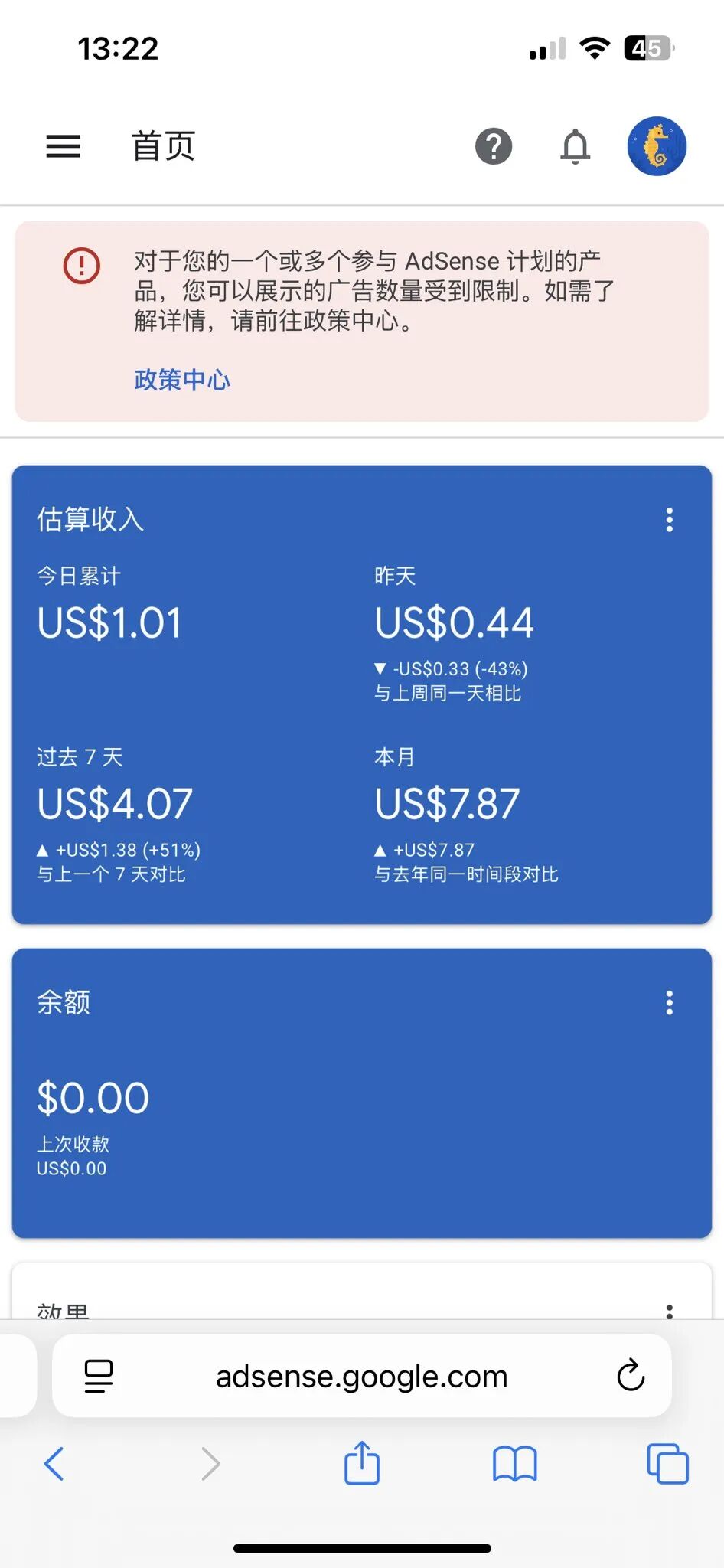Open the overflow menu on 估算收入 card

670,520
